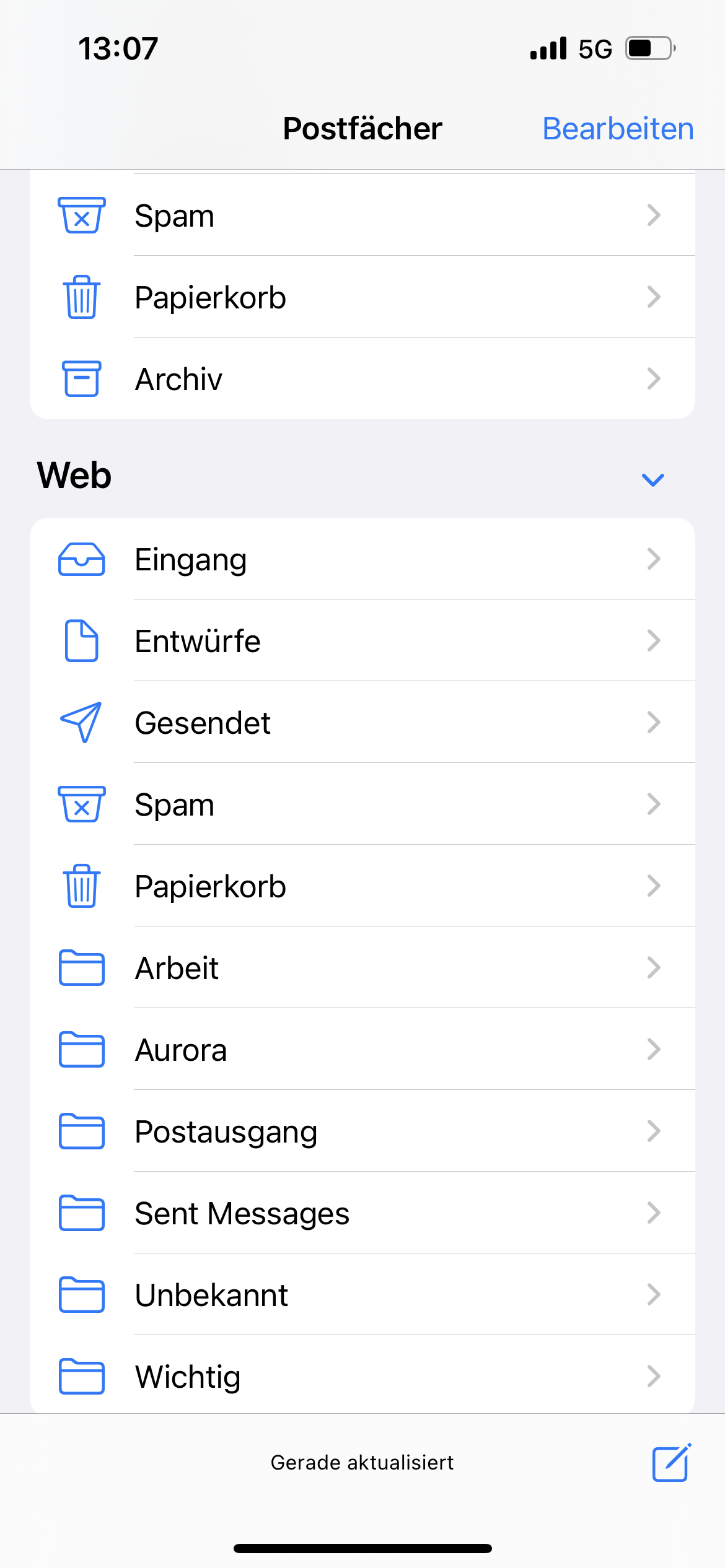
Task: Collapse the Web account section
Action: coord(653,479)
